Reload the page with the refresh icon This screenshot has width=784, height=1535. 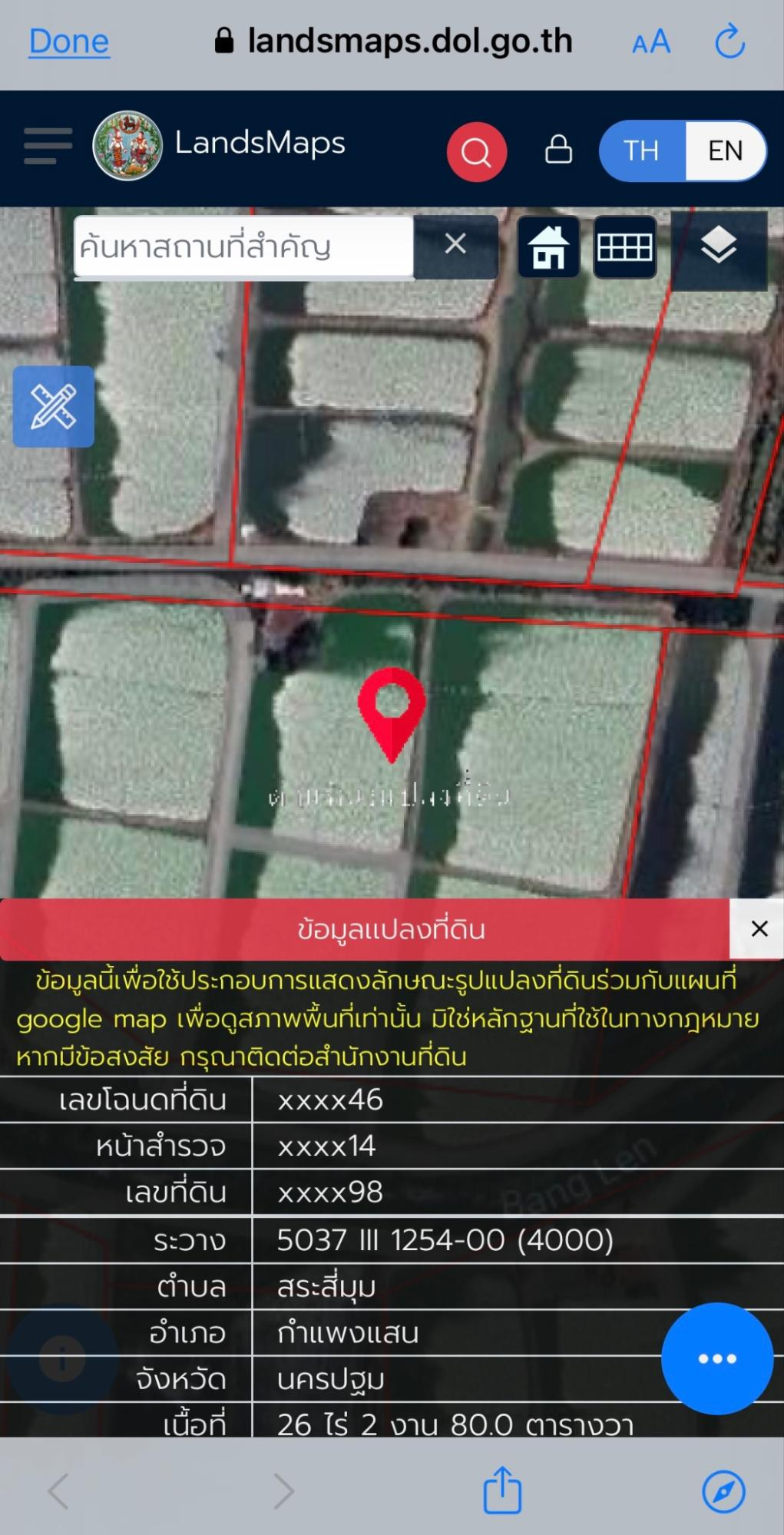pos(729,42)
